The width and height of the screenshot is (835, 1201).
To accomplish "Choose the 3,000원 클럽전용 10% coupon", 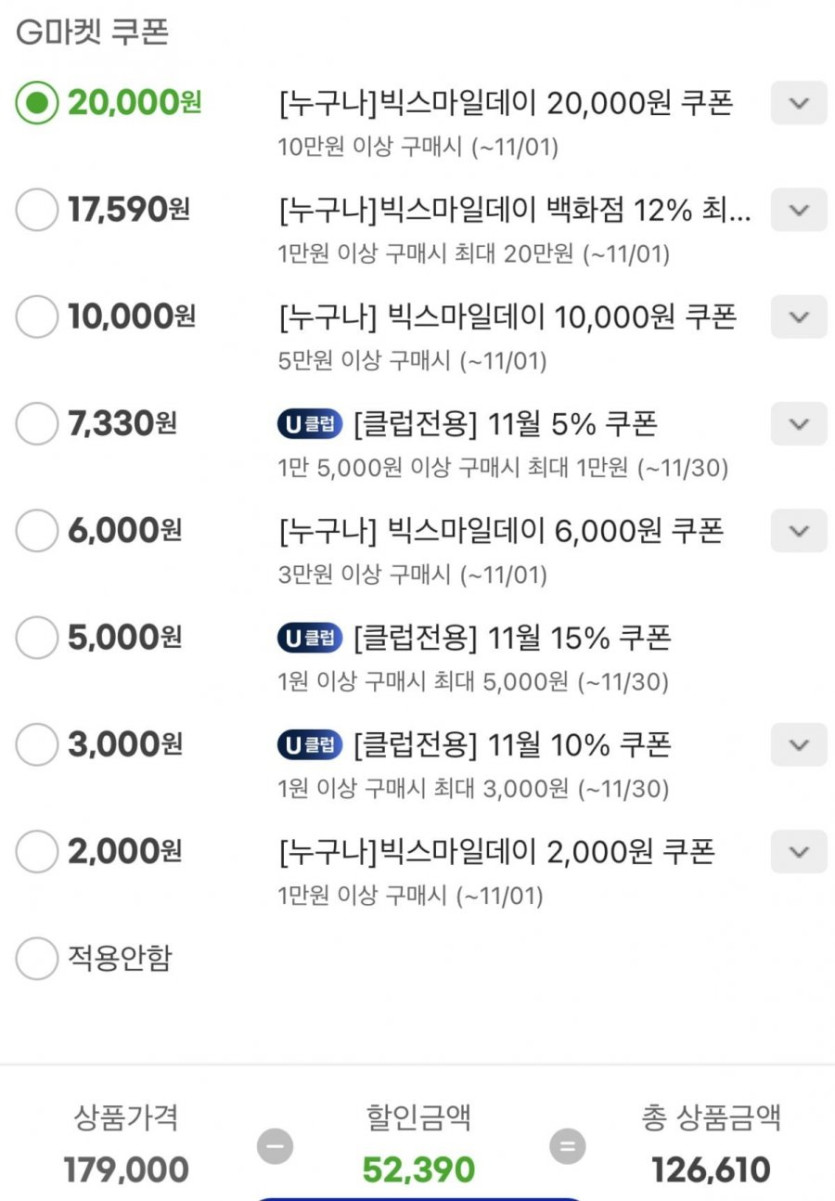I will tap(37, 745).
